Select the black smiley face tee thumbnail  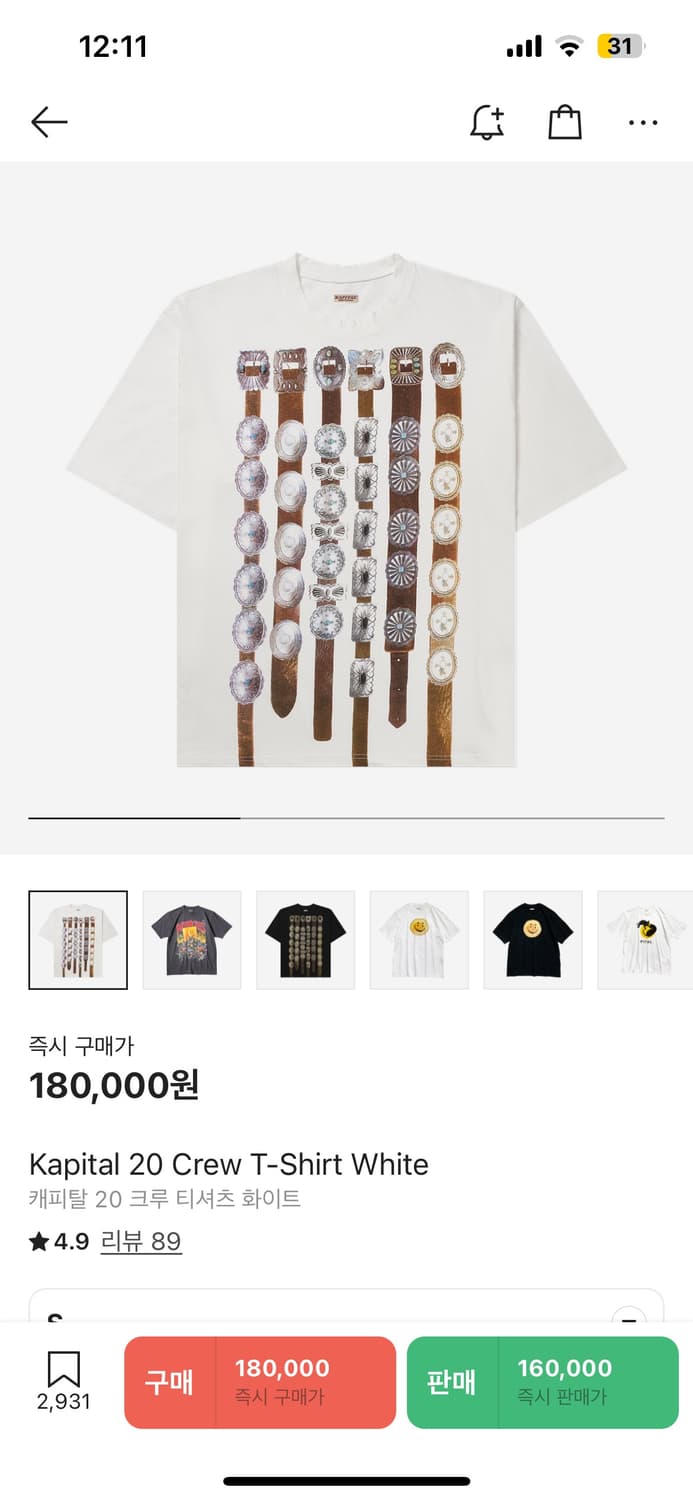point(533,940)
